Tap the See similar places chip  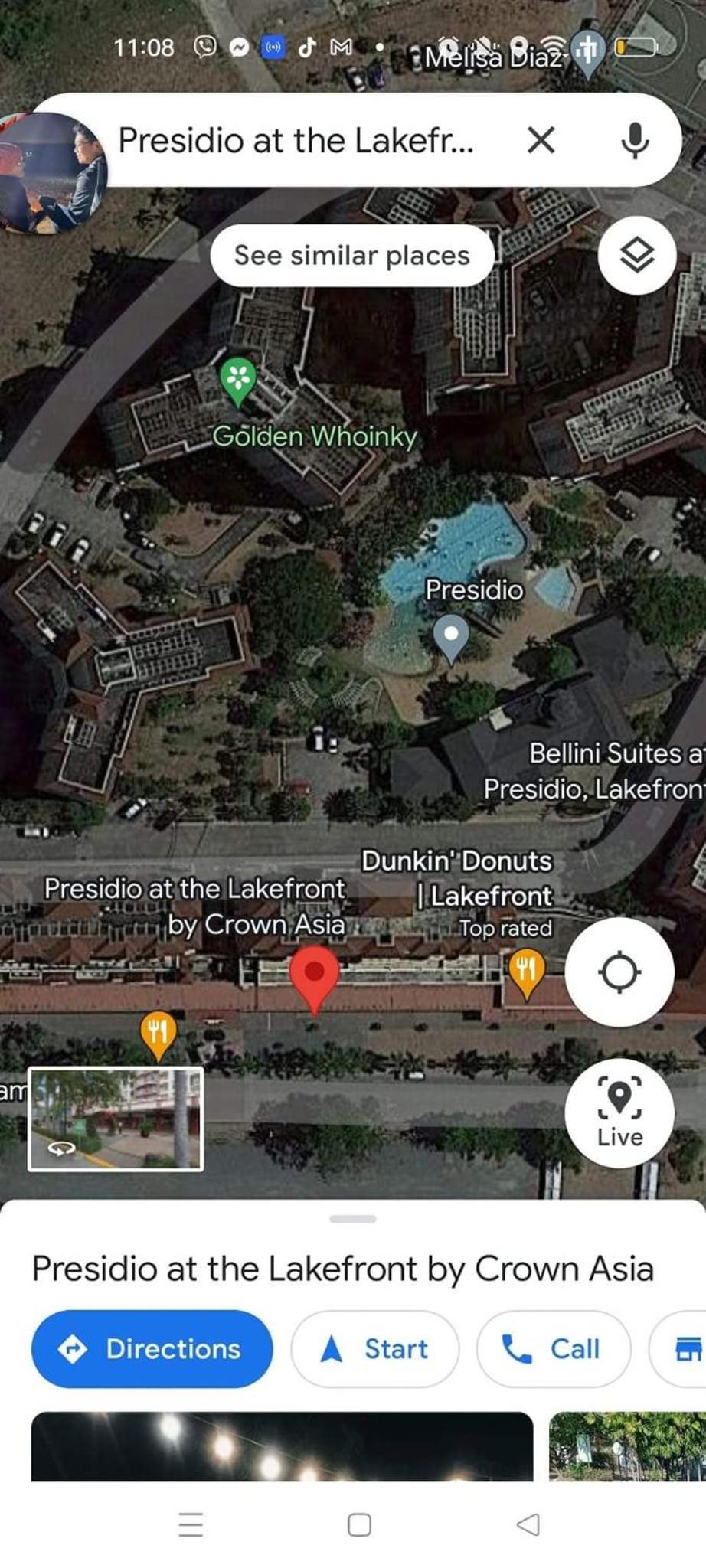click(x=351, y=256)
